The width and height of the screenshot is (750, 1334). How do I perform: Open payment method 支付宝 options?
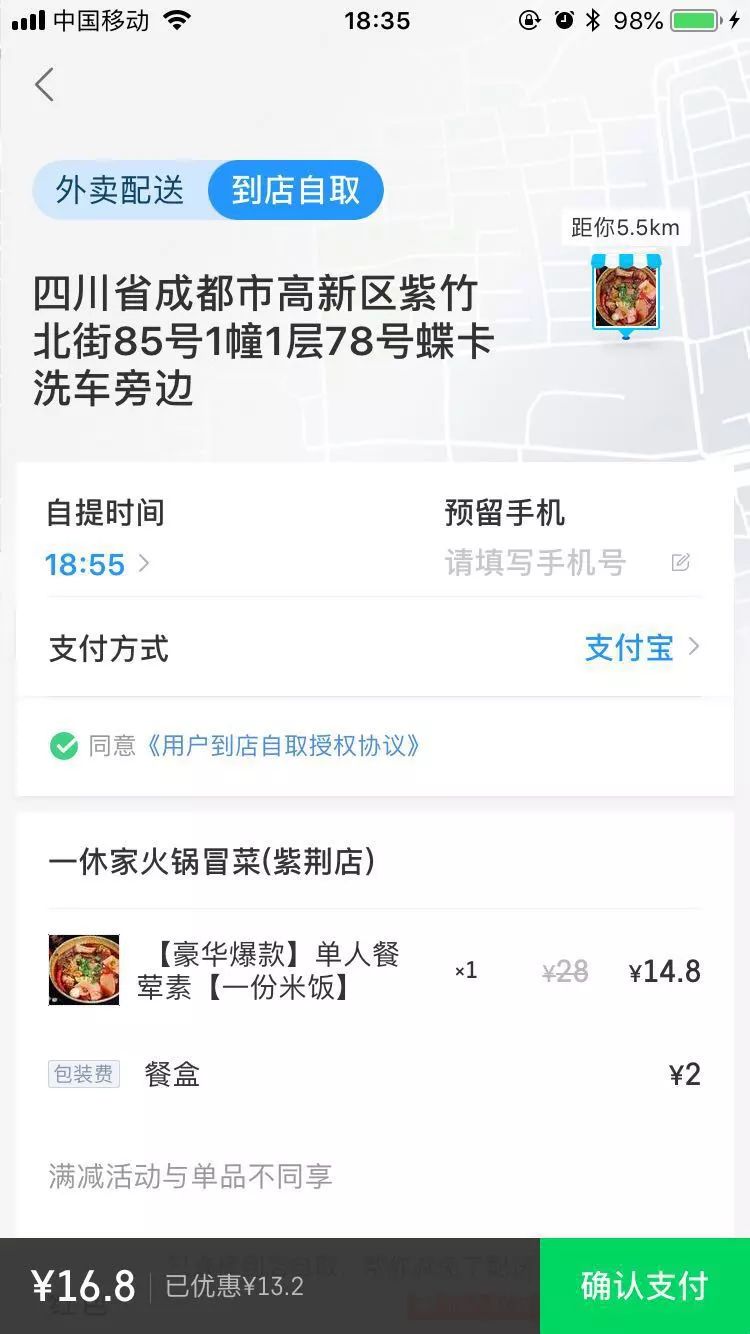[x=641, y=648]
